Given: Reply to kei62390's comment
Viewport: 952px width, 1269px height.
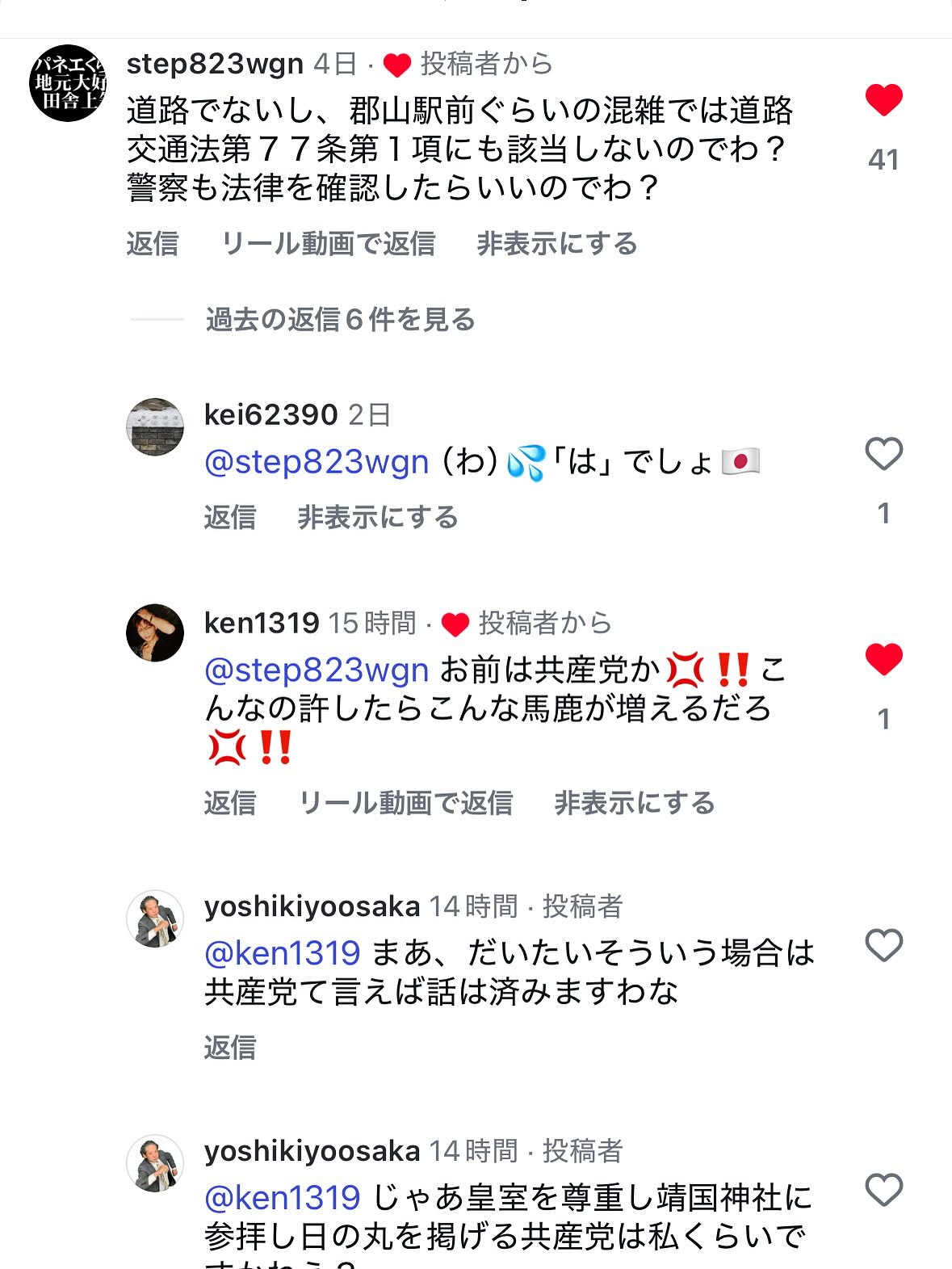Looking at the screenshot, I should tap(229, 517).
